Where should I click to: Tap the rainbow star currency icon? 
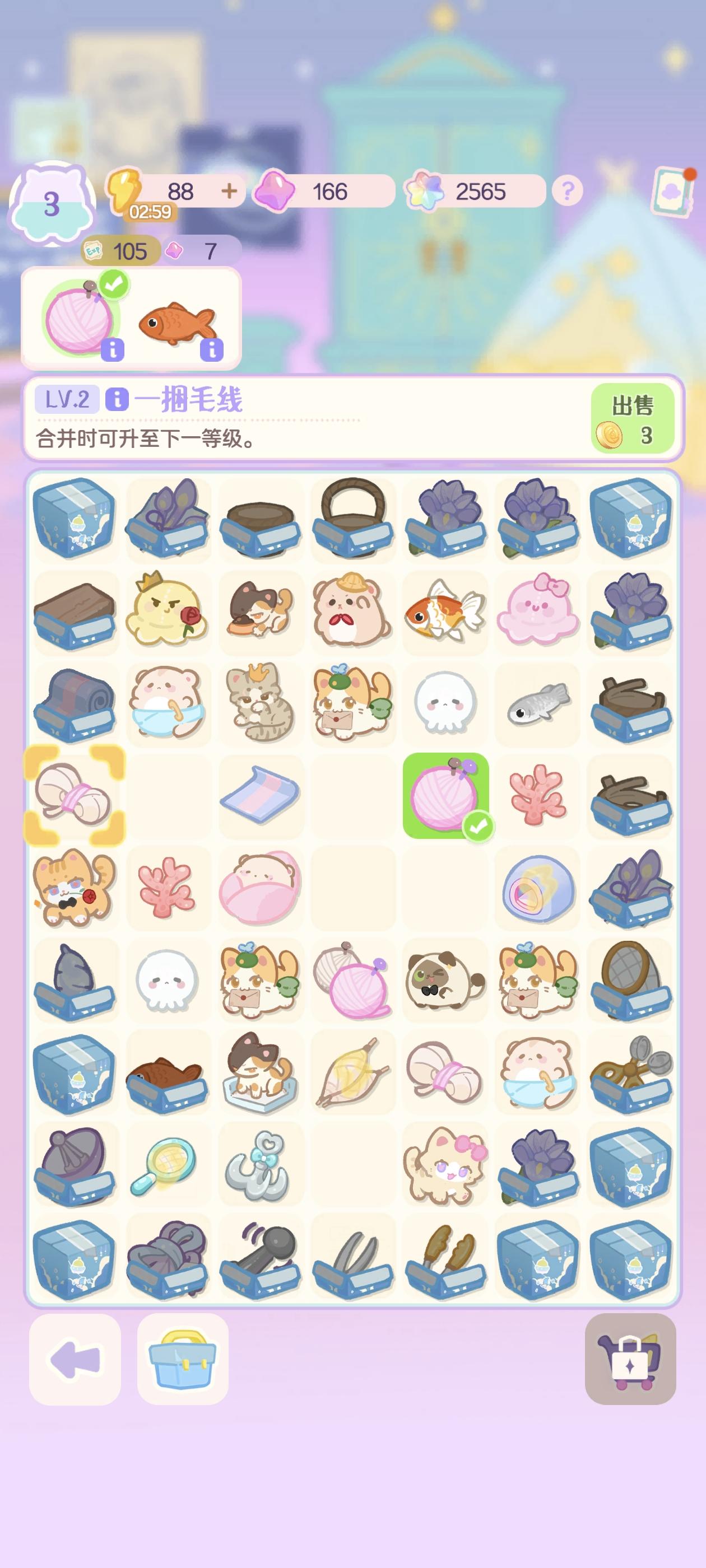pyautogui.click(x=425, y=190)
